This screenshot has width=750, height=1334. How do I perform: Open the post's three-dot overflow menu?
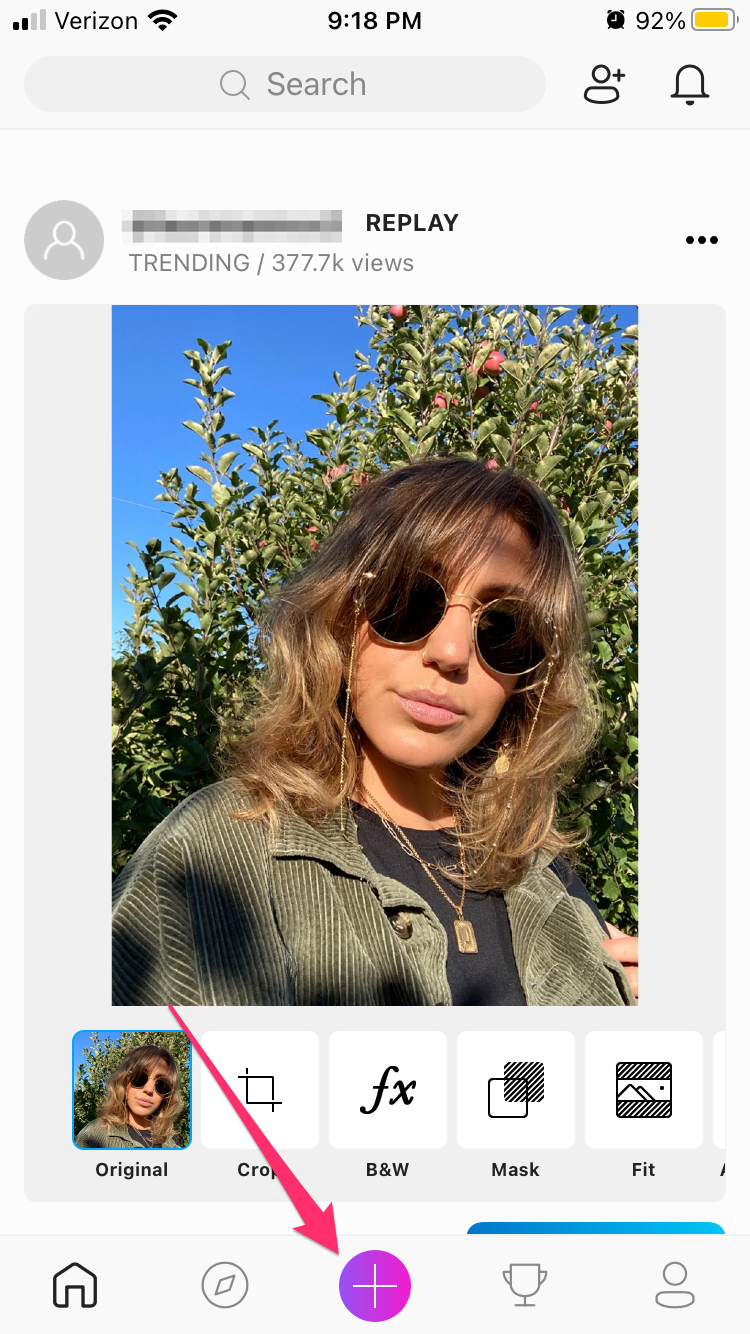[702, 240]
